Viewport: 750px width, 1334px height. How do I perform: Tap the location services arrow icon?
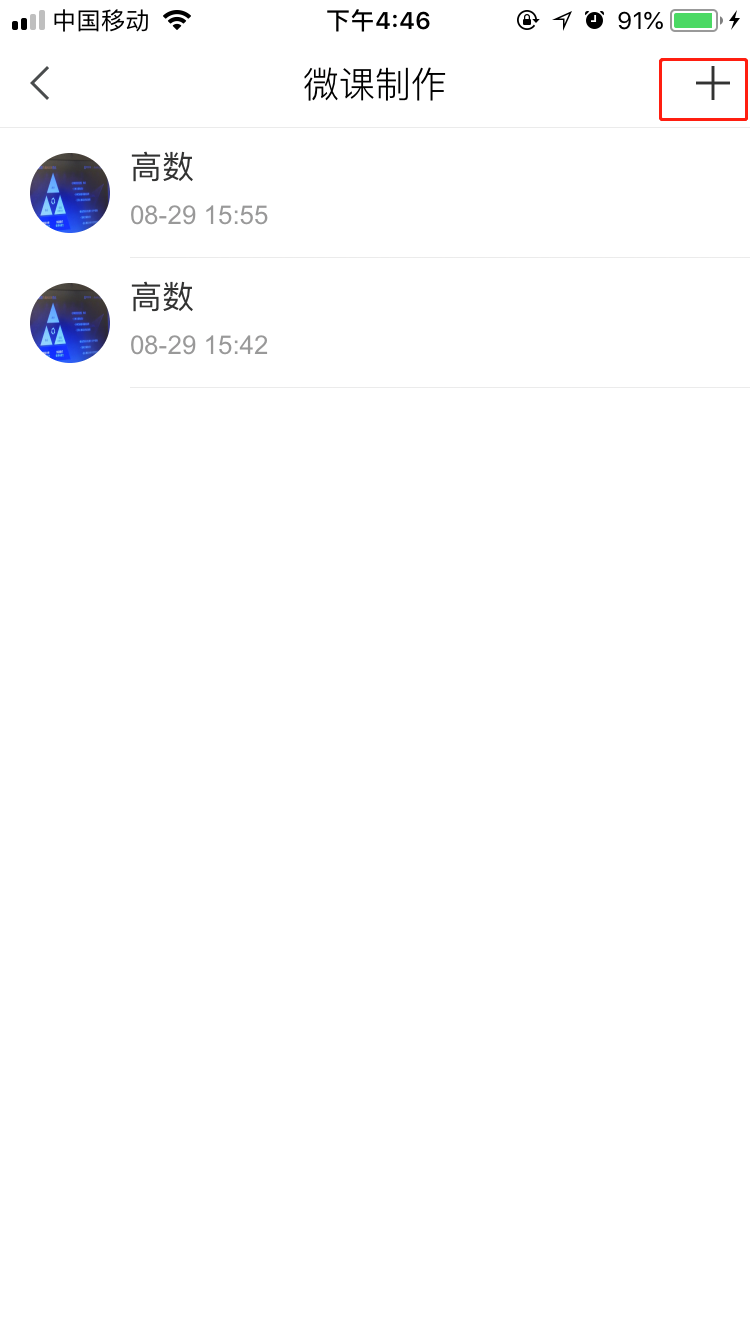point(561,19)
